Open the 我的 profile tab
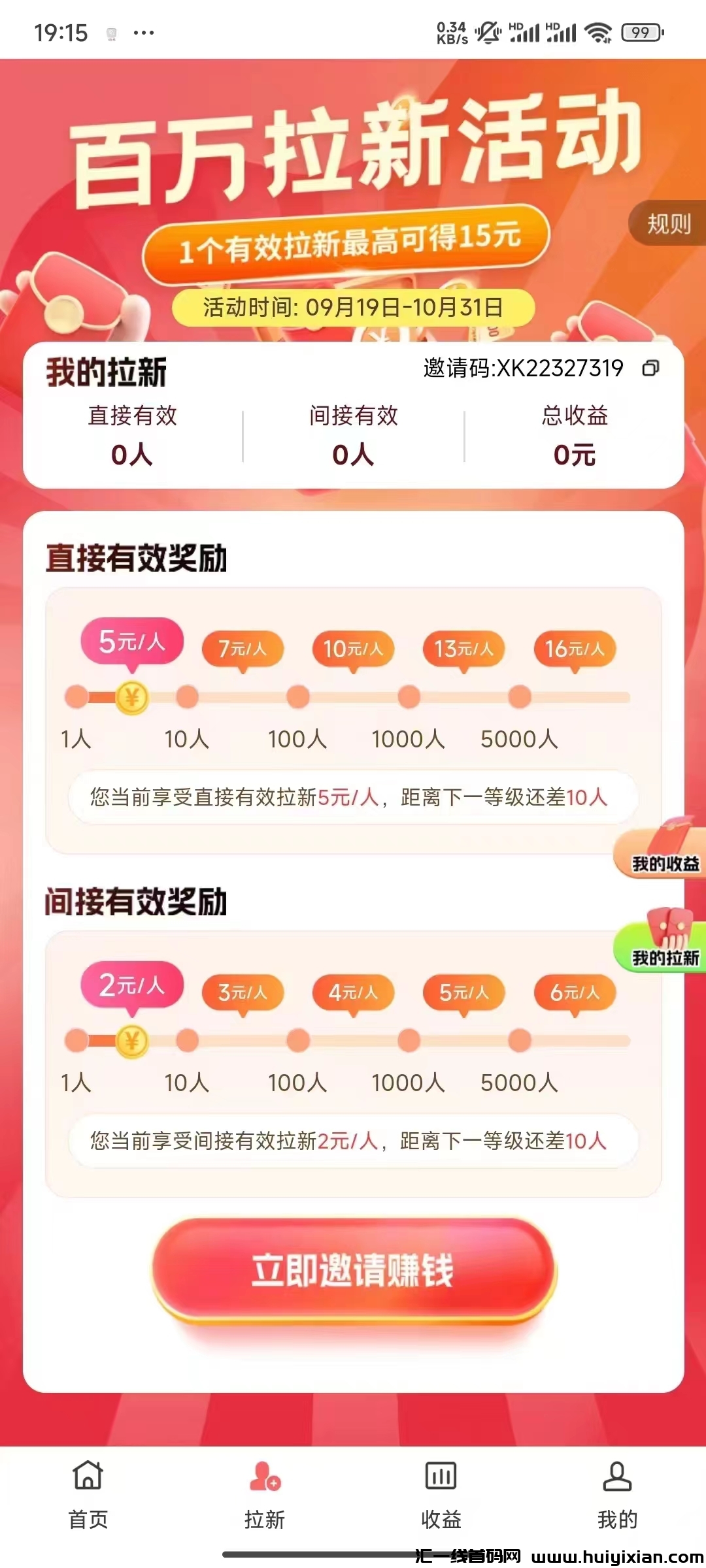This screenshot has width=706, height=1568. 617,1494
